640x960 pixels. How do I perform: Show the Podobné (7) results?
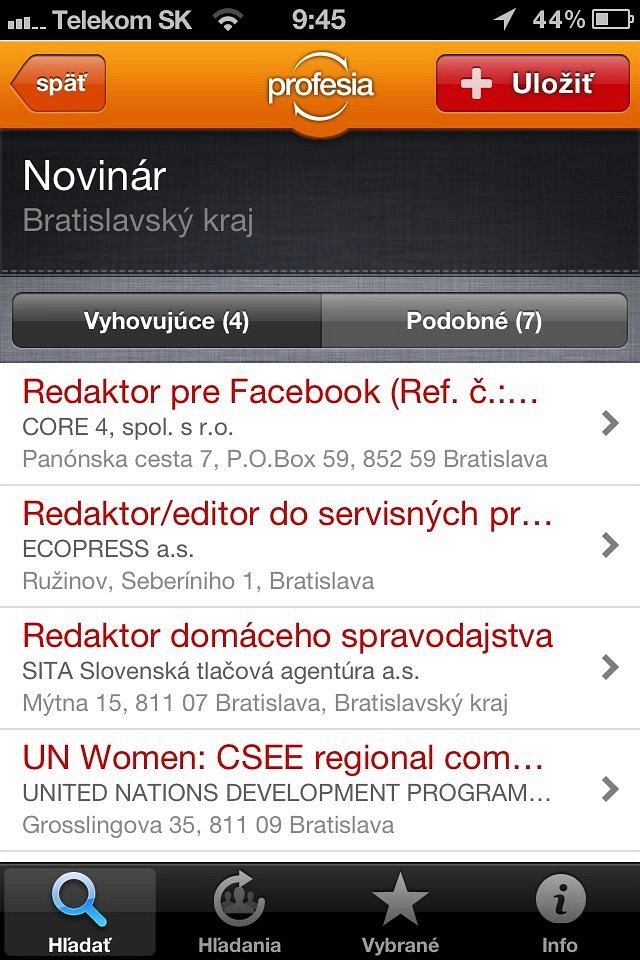click(474, 321)
